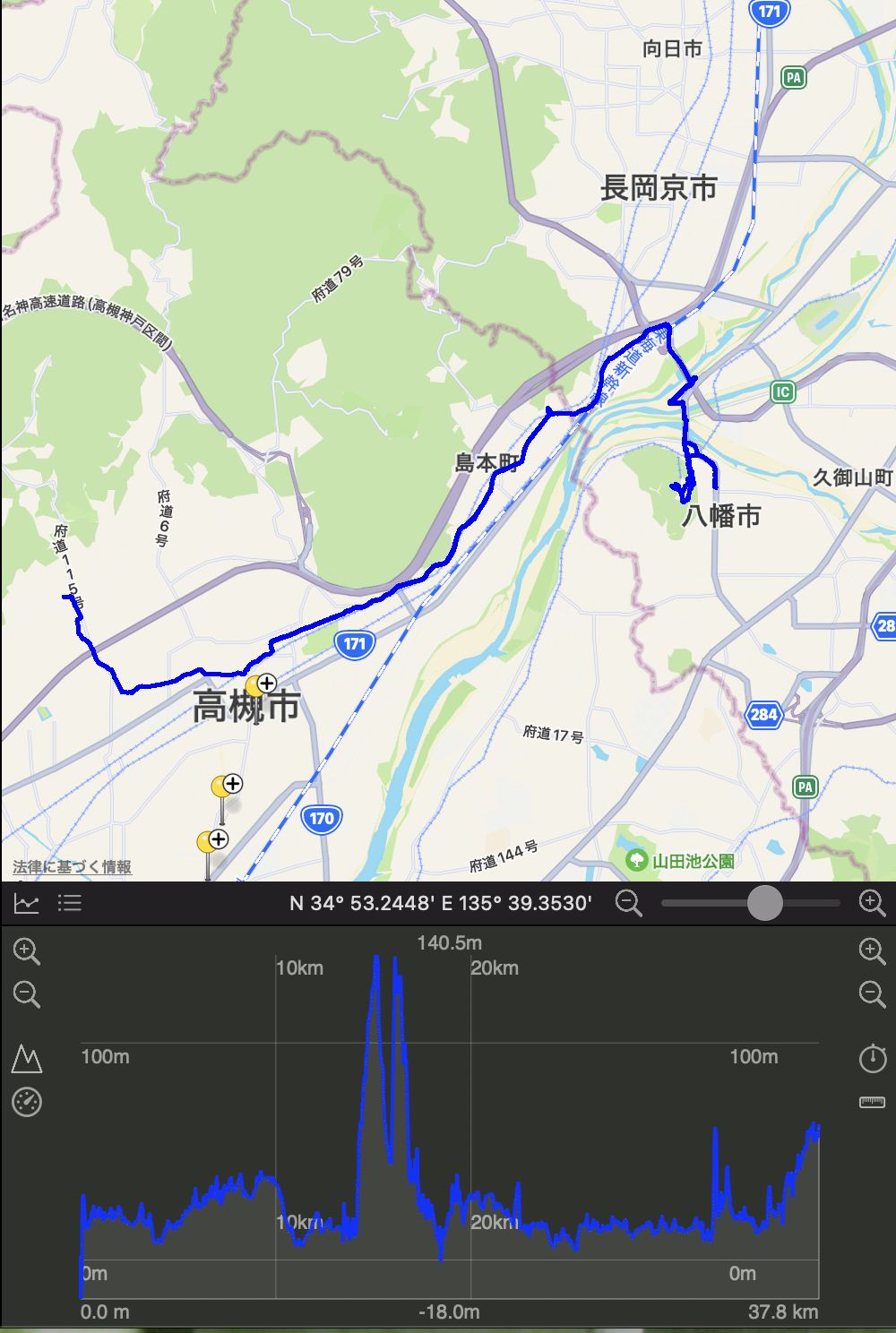Viewport: 896px width, 1333px height.
Task: Open the track list view icon
Action: [70, 903]
